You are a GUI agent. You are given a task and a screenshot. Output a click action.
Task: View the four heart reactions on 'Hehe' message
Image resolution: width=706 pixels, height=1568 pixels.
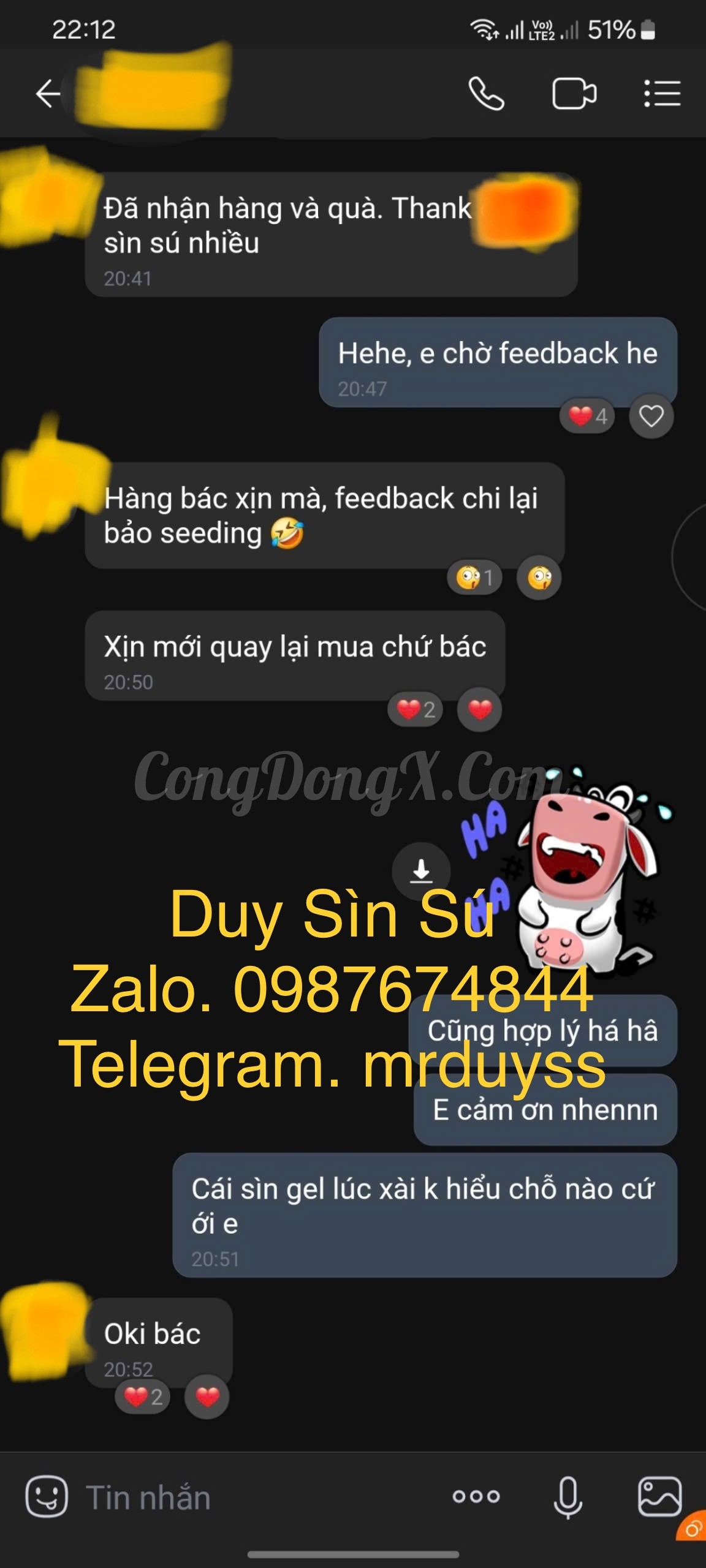pyautogui.click(x=587, y=417)
